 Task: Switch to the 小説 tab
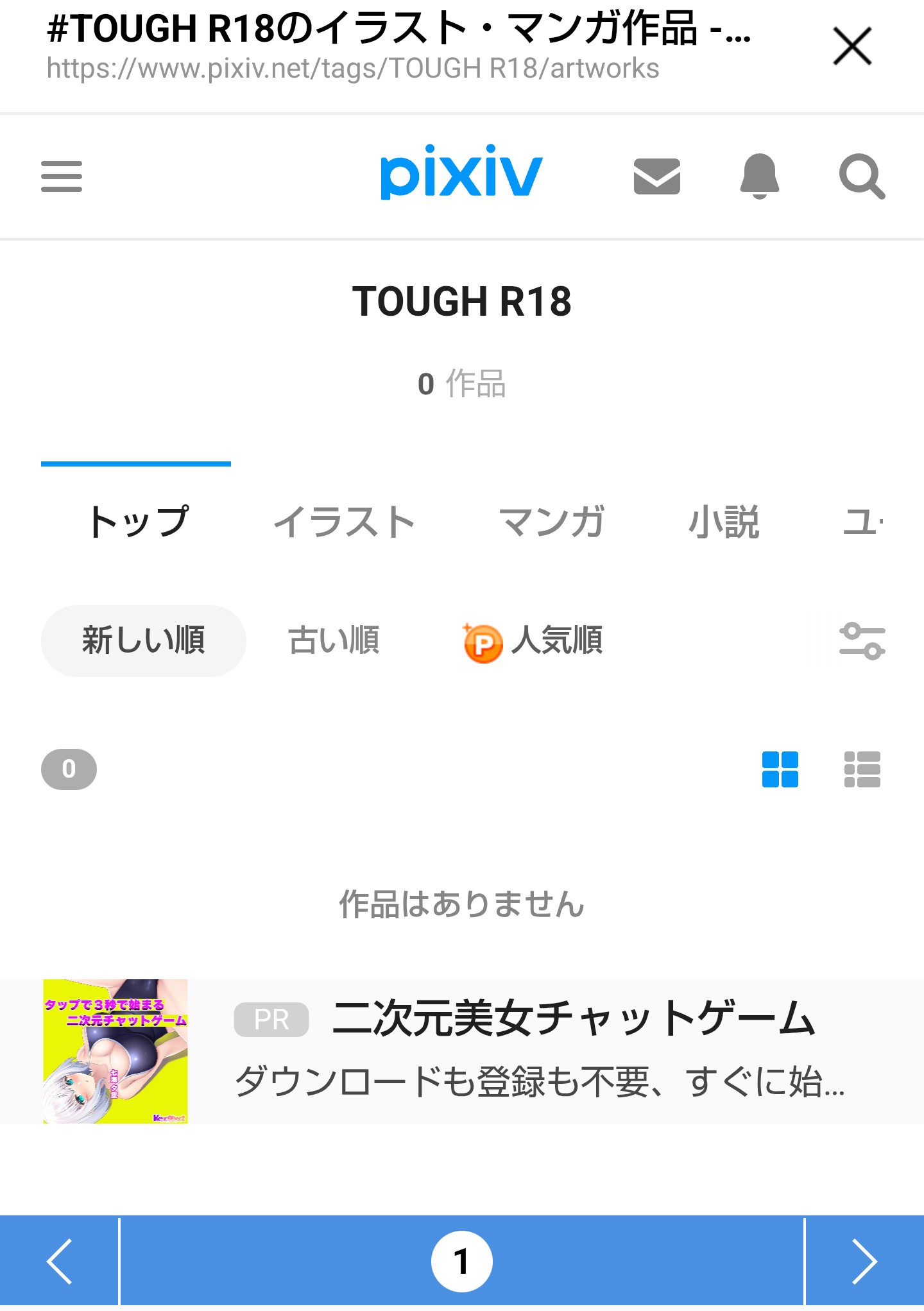[723, 521]
